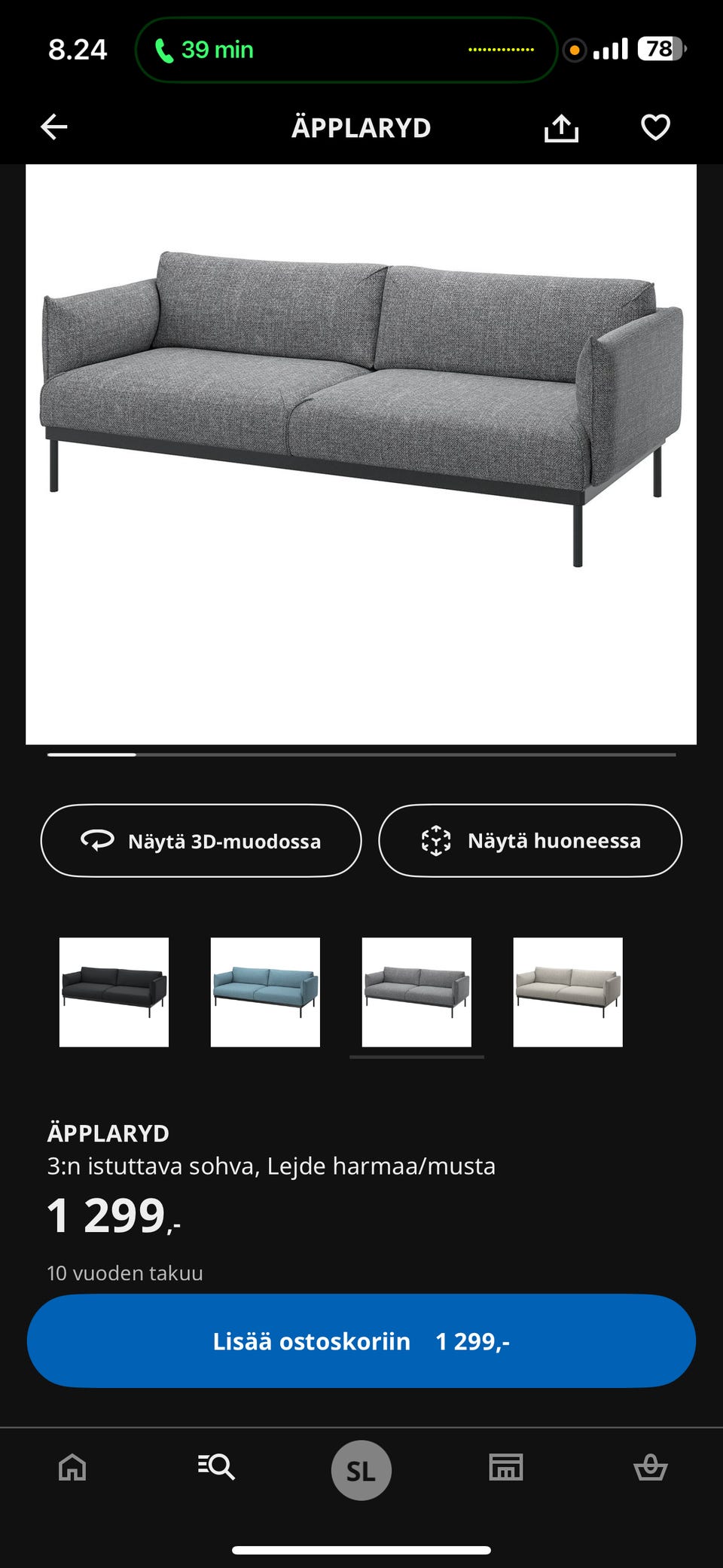Tap Näytä huoneessa button
Image resolution: width=723 pixels, height=1568 pixels.
pyautogui.click(x=530, y=840)
